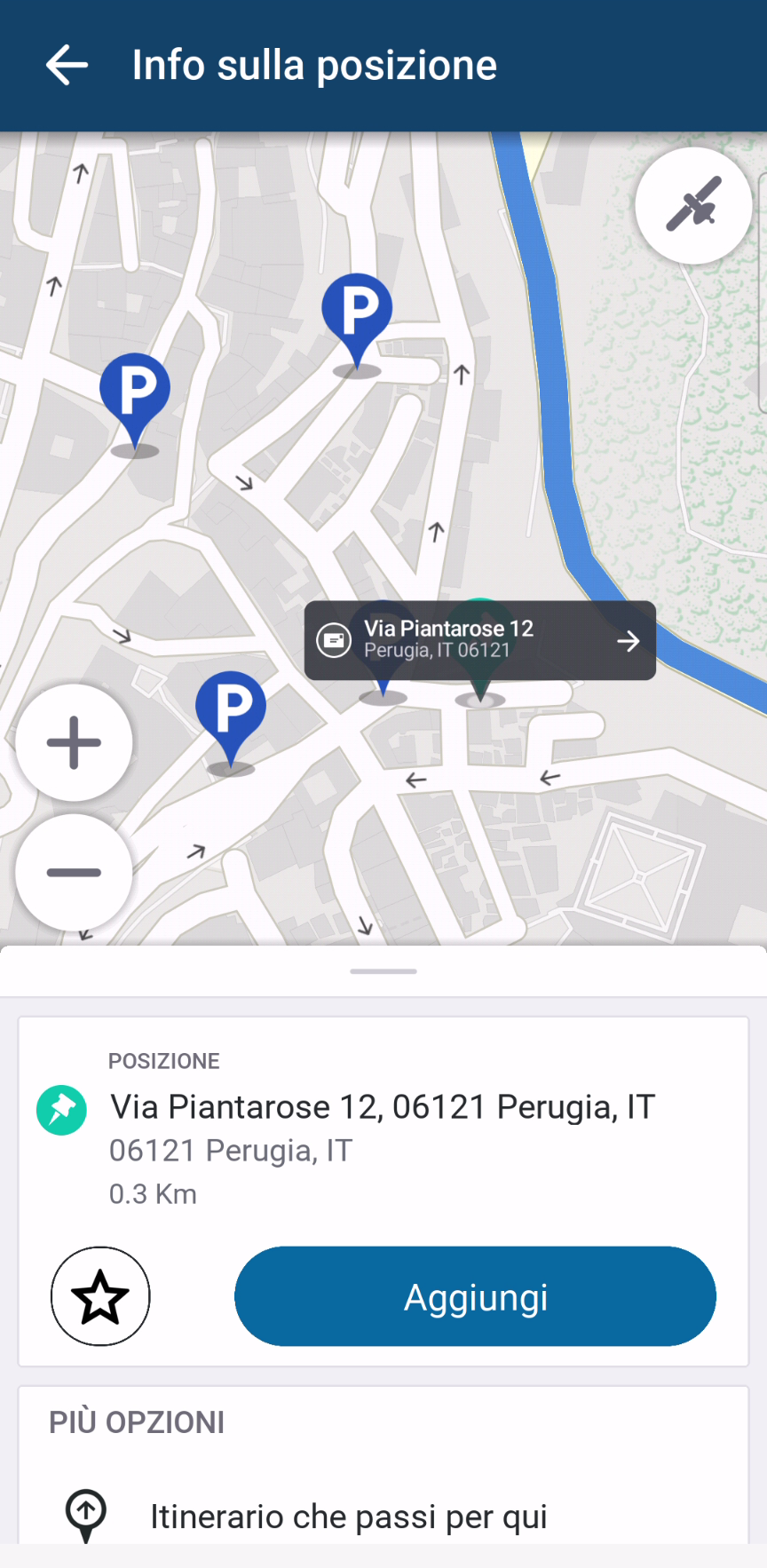The image size is (767, 1568).
Task: Tap the Aggiungi button
Action: [475, 1296]
